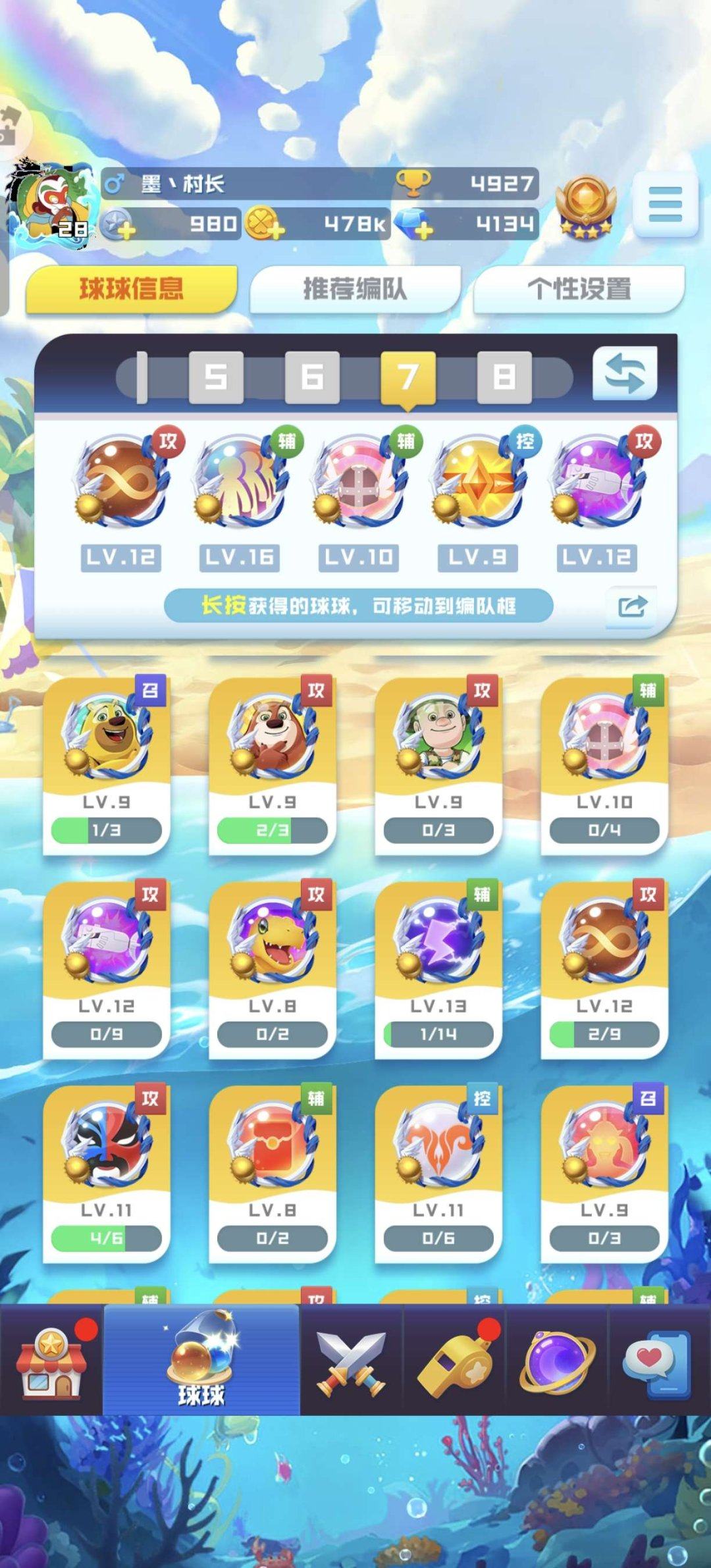The width and height of the screenshot is (711, 1568).
Task: Select team slot 6
Action: point(312,377)
